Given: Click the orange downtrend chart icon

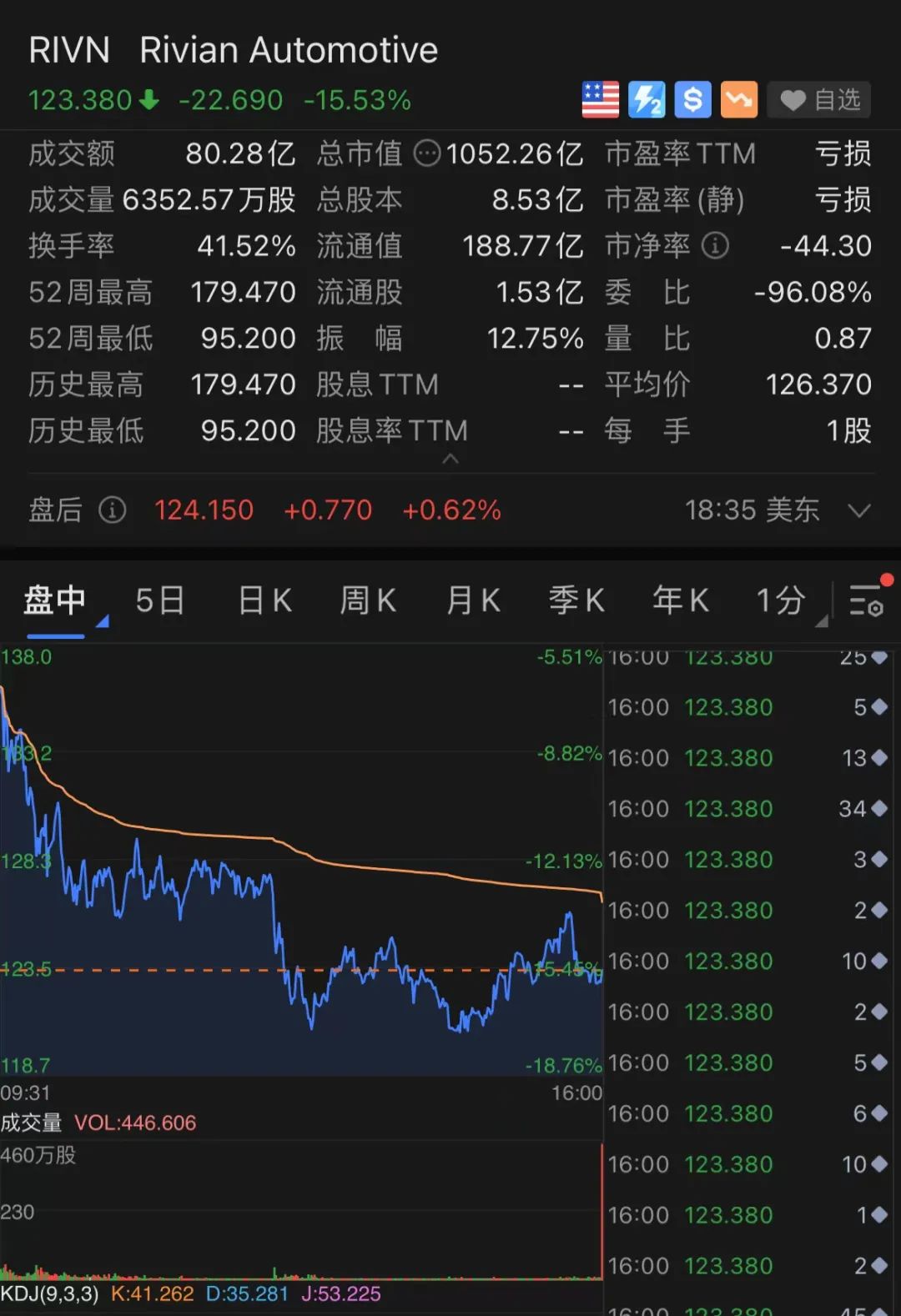Looking at the screenshot, I should [738, 99].
